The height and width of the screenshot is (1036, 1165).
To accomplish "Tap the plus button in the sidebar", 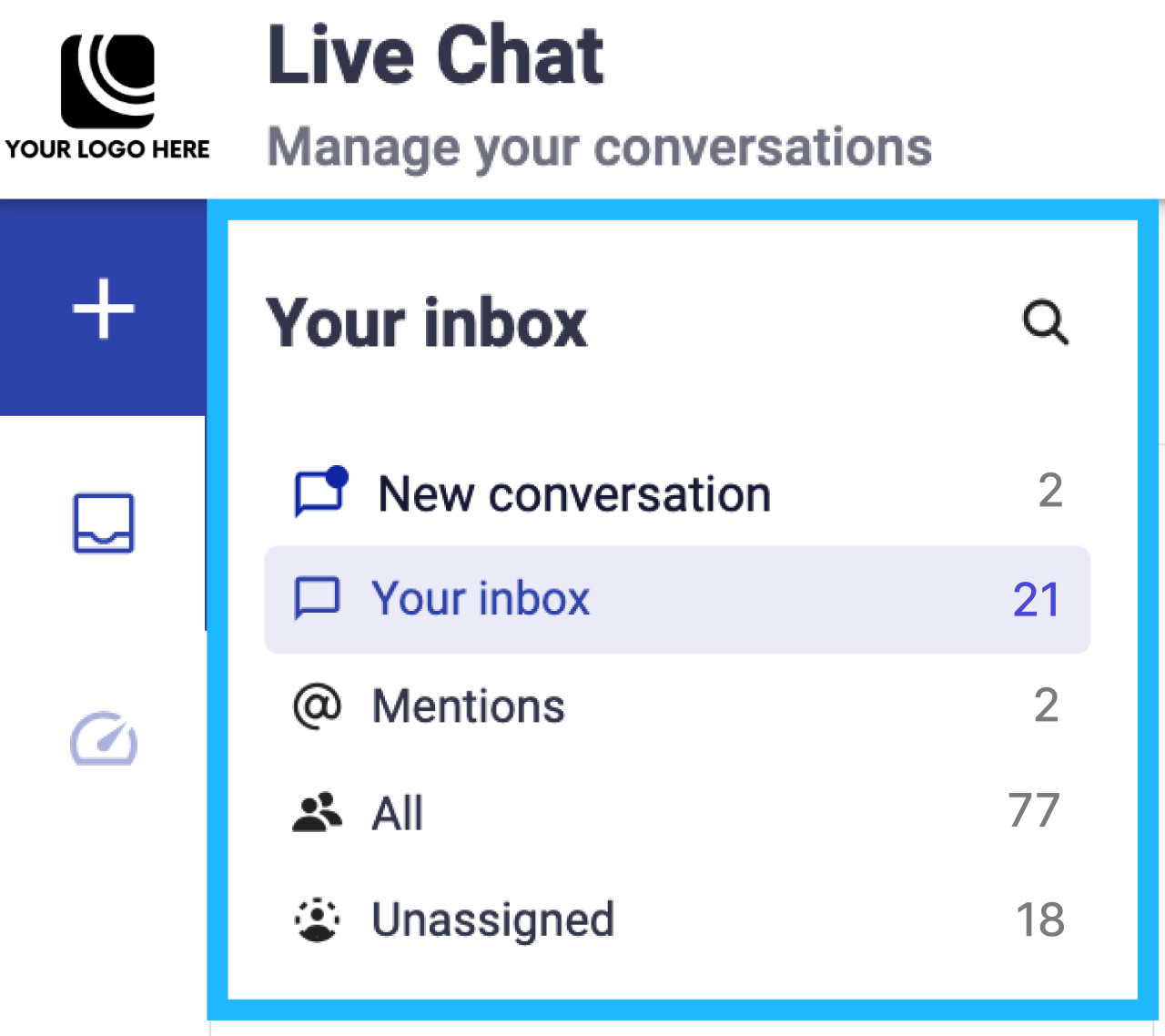I will click(x=104, y=309).
